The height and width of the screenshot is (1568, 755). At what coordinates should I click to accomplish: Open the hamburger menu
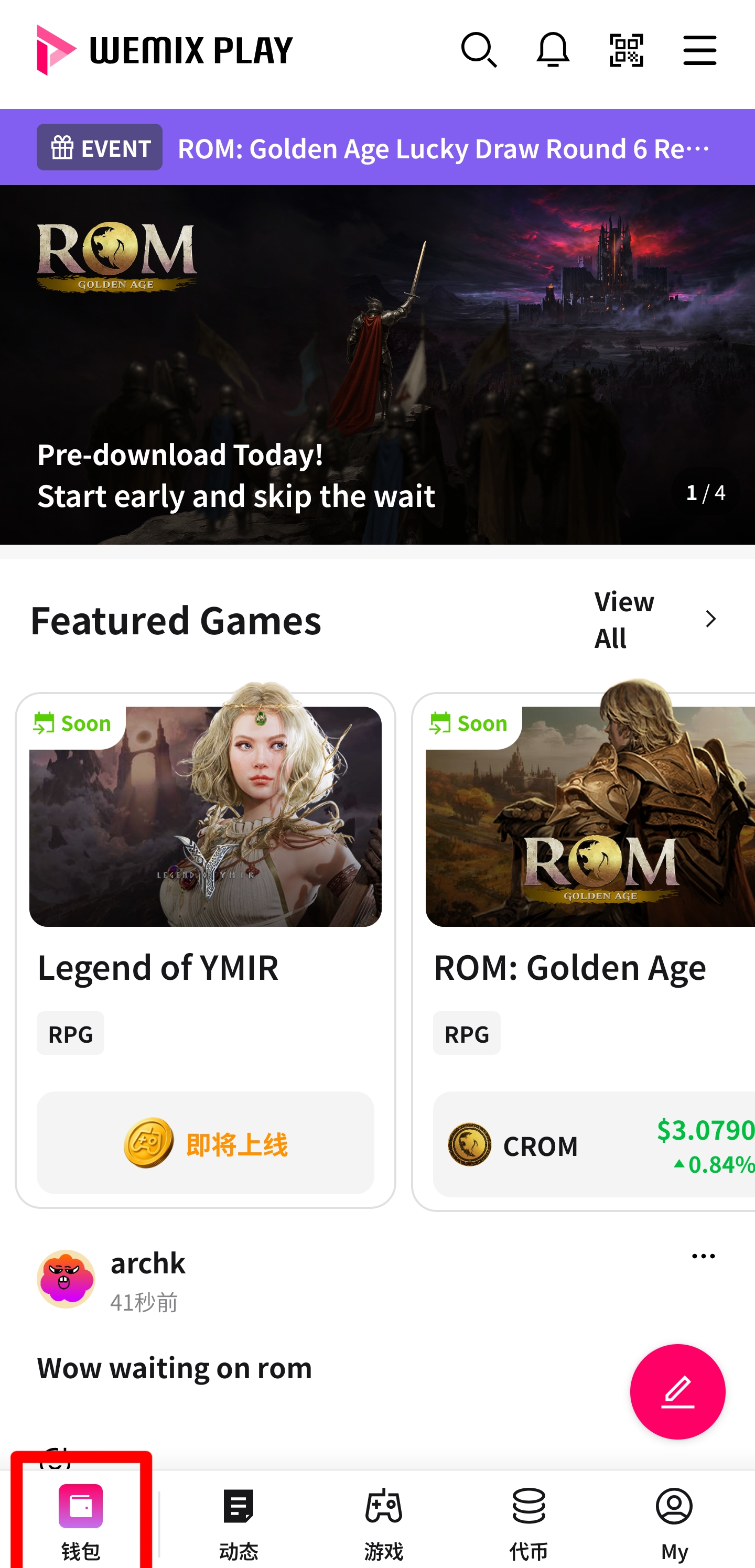point(699,50)
